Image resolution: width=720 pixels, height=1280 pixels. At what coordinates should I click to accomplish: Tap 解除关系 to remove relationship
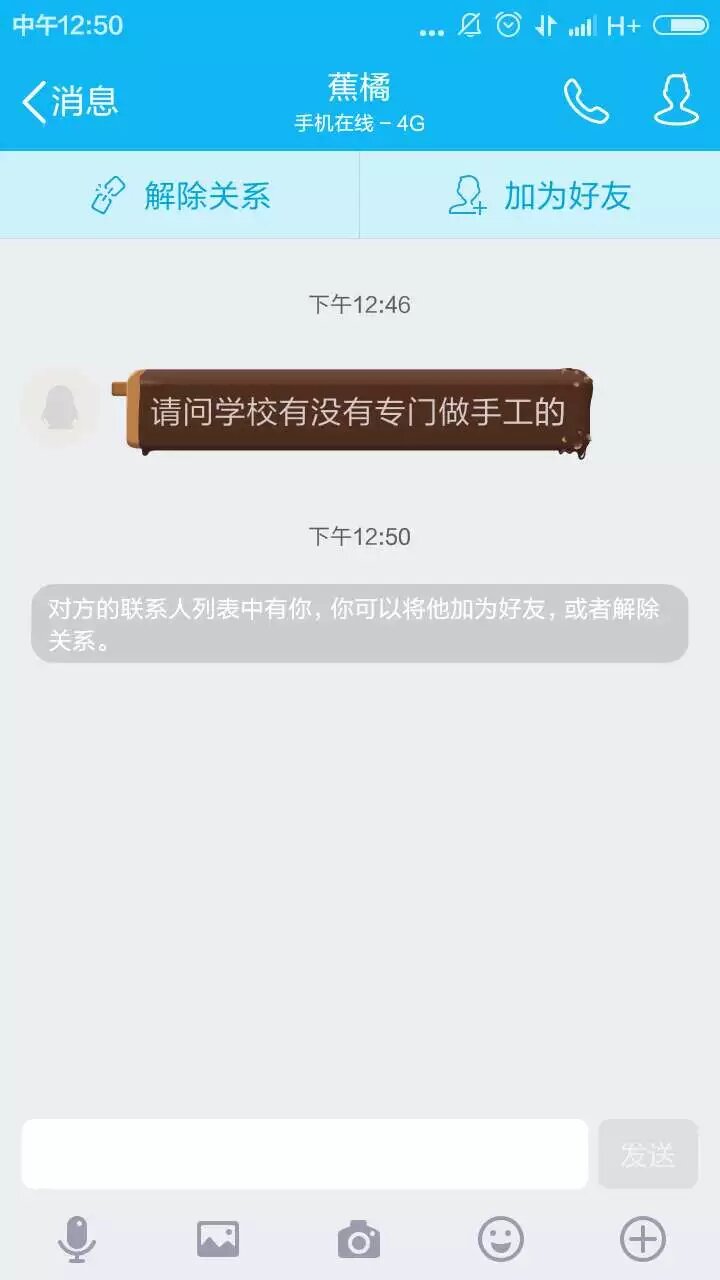[x=180, y=196]
